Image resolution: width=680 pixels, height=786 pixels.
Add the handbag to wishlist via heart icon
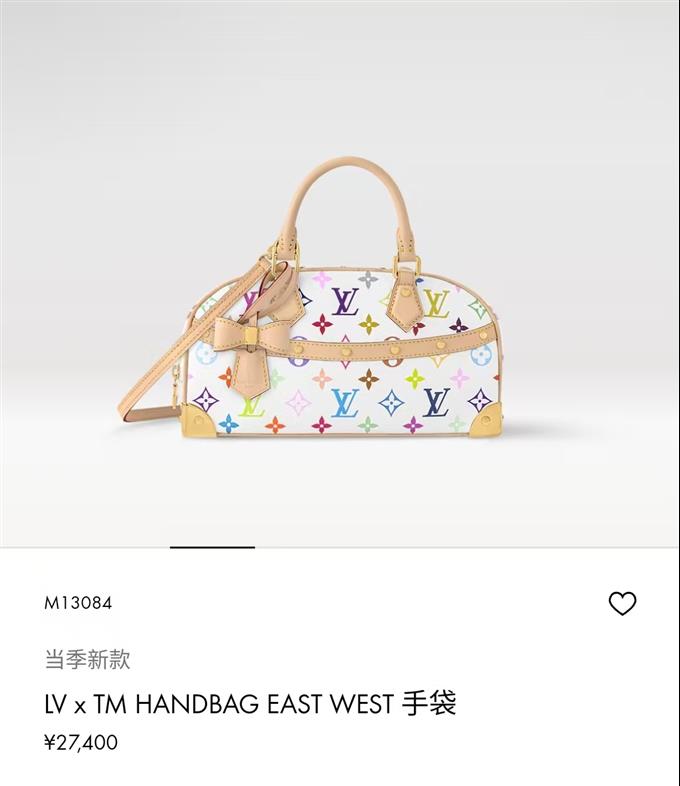tap(622, 603)
